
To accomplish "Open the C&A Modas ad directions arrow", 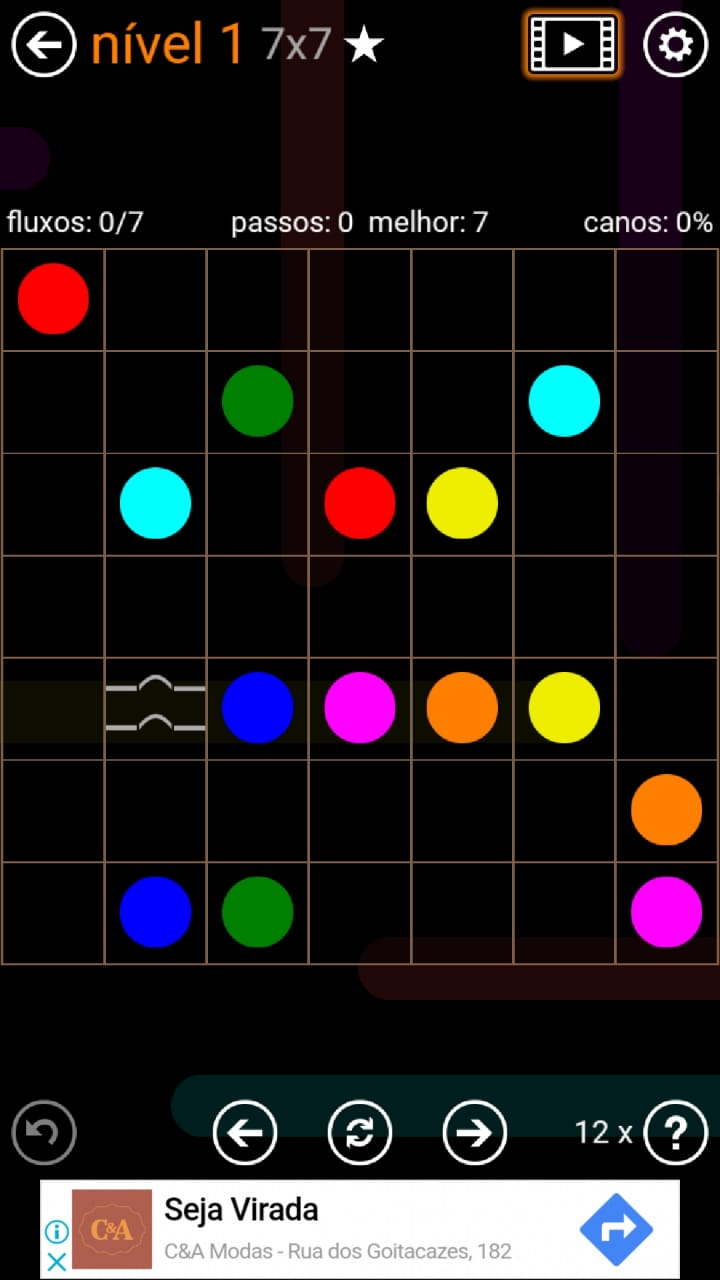I will pos(616,1229).
